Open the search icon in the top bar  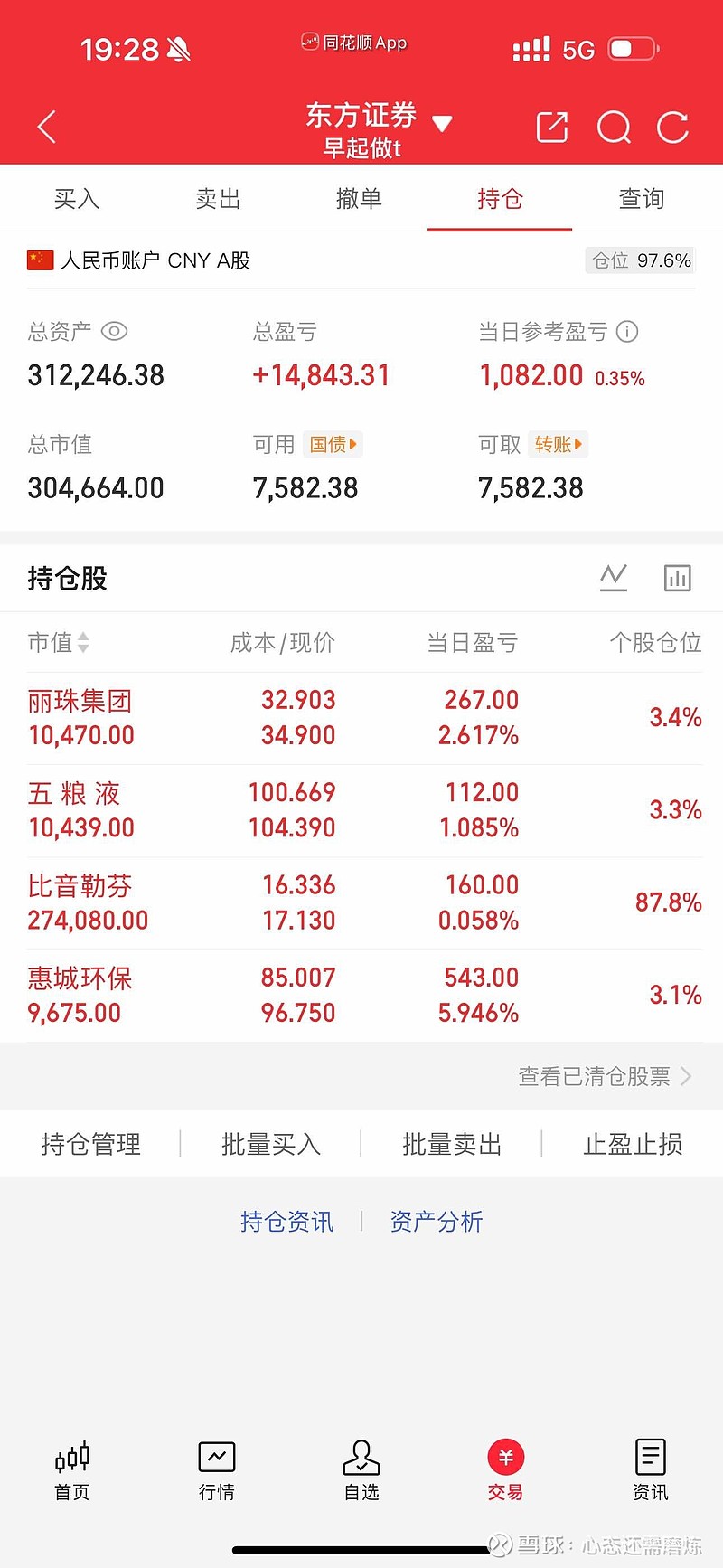tap(614, 128)
